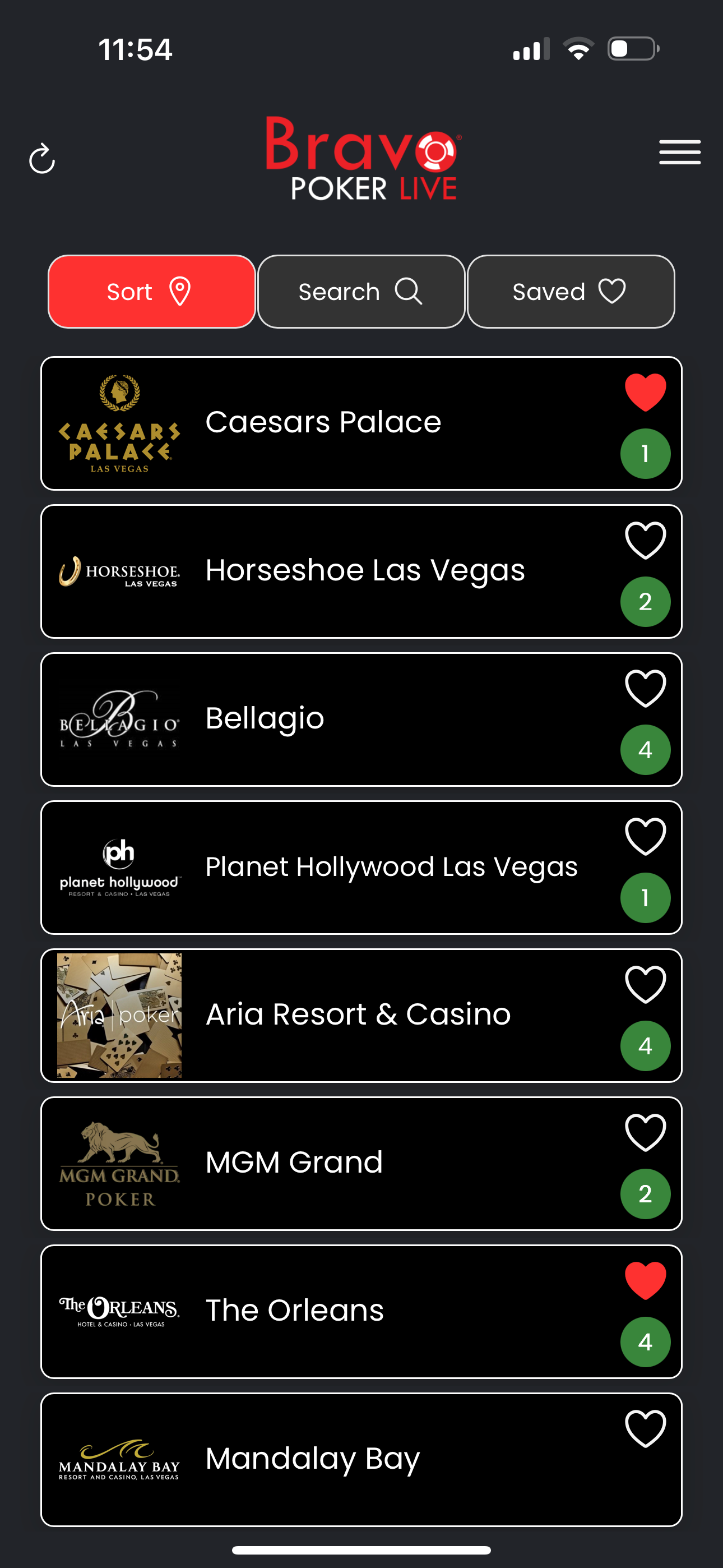Image resolution: width=723 pixels, height=1568 pixels.
Task: Select the Planet Hollywood Las Vegas card
Action: coord(361,867)
